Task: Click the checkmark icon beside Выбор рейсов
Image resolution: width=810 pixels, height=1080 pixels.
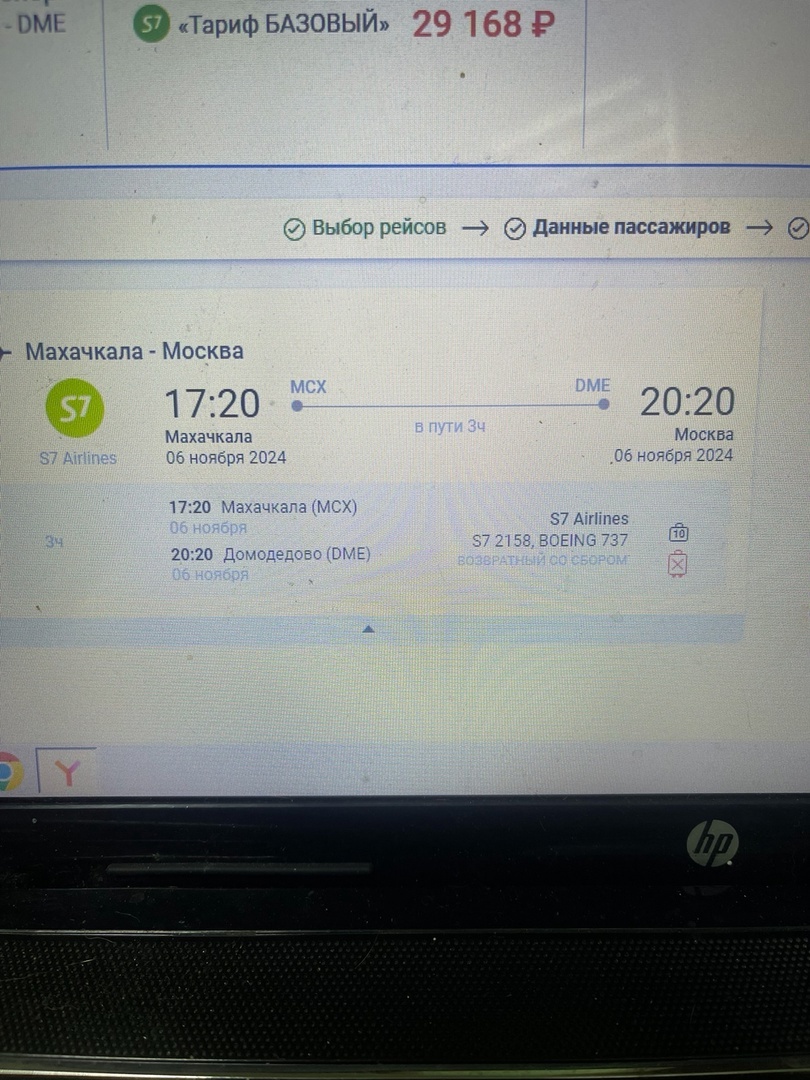Action: [x=294, y=229]
